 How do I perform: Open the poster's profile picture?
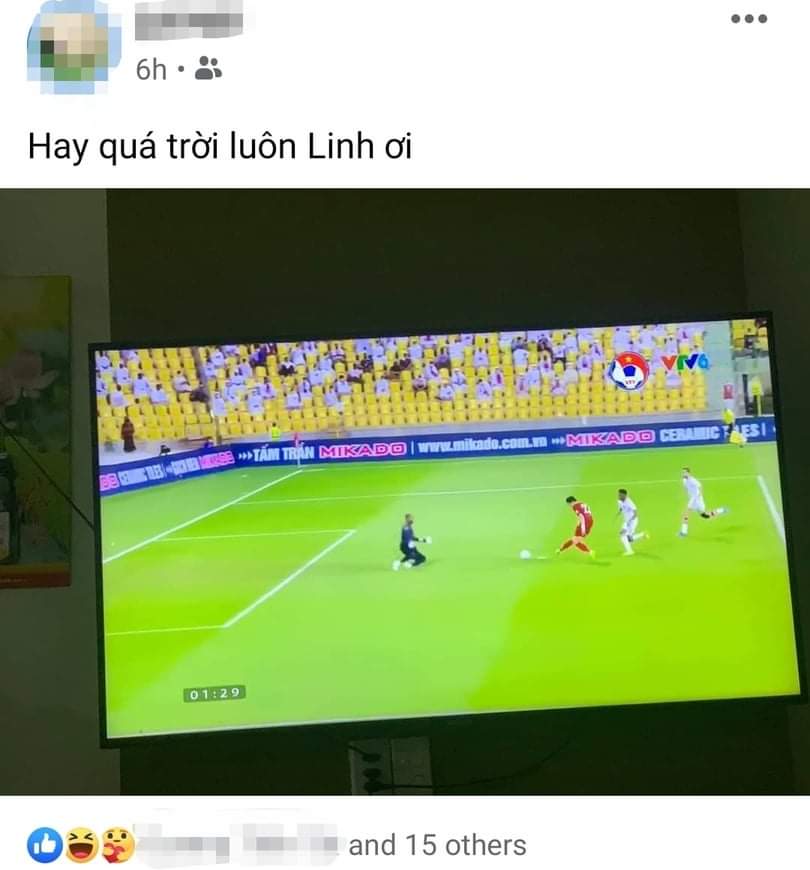coord(73,46)
